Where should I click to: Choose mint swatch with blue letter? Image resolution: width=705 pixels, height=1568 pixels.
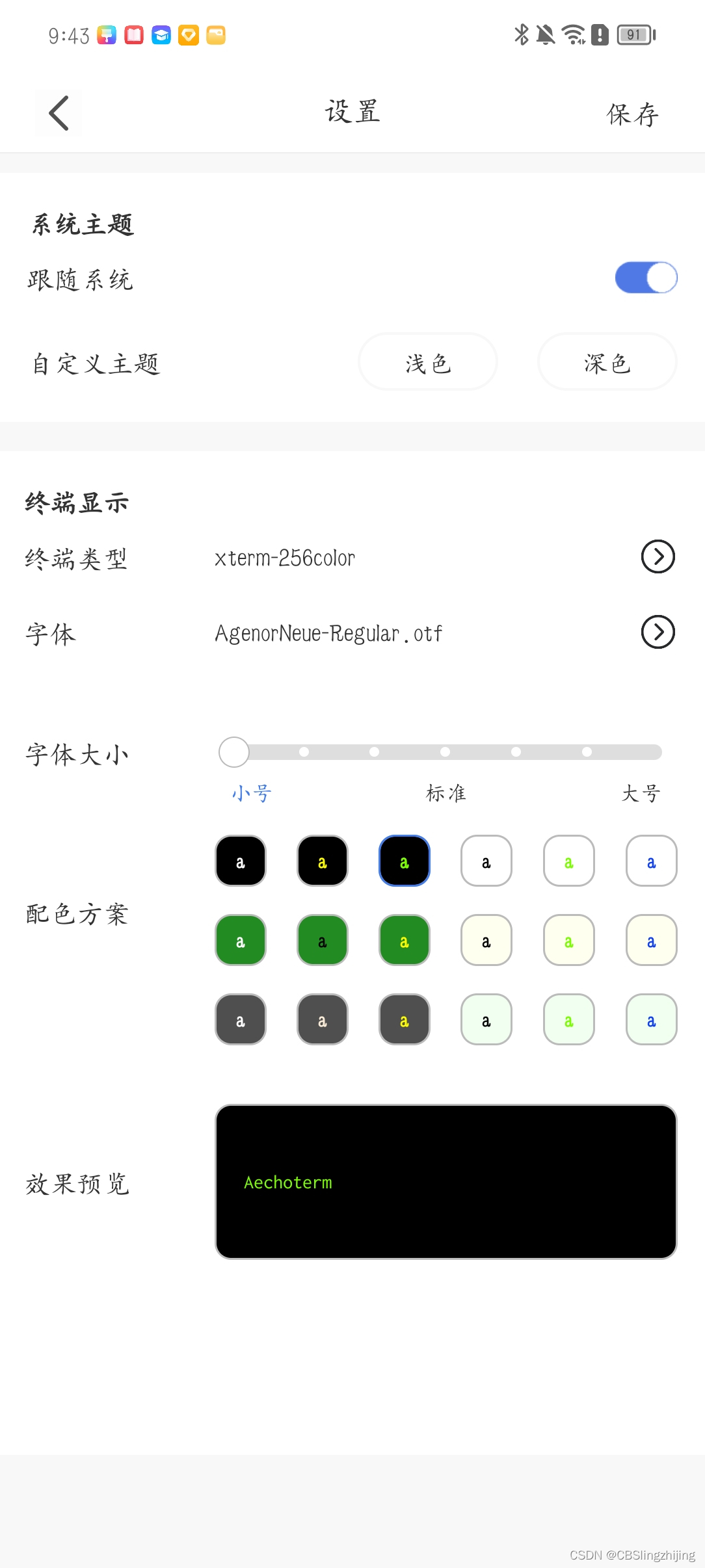tap(652, 1019)
